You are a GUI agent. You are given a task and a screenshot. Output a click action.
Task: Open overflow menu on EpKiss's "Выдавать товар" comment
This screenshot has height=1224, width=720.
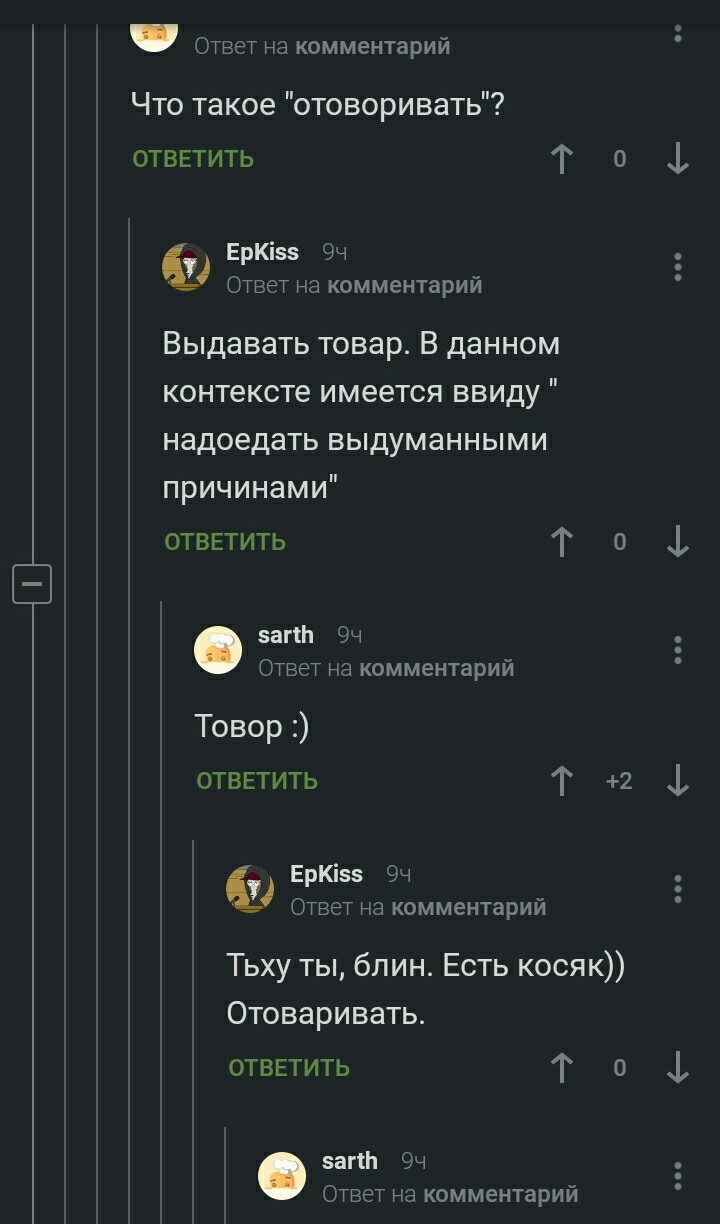coord(678,267)
